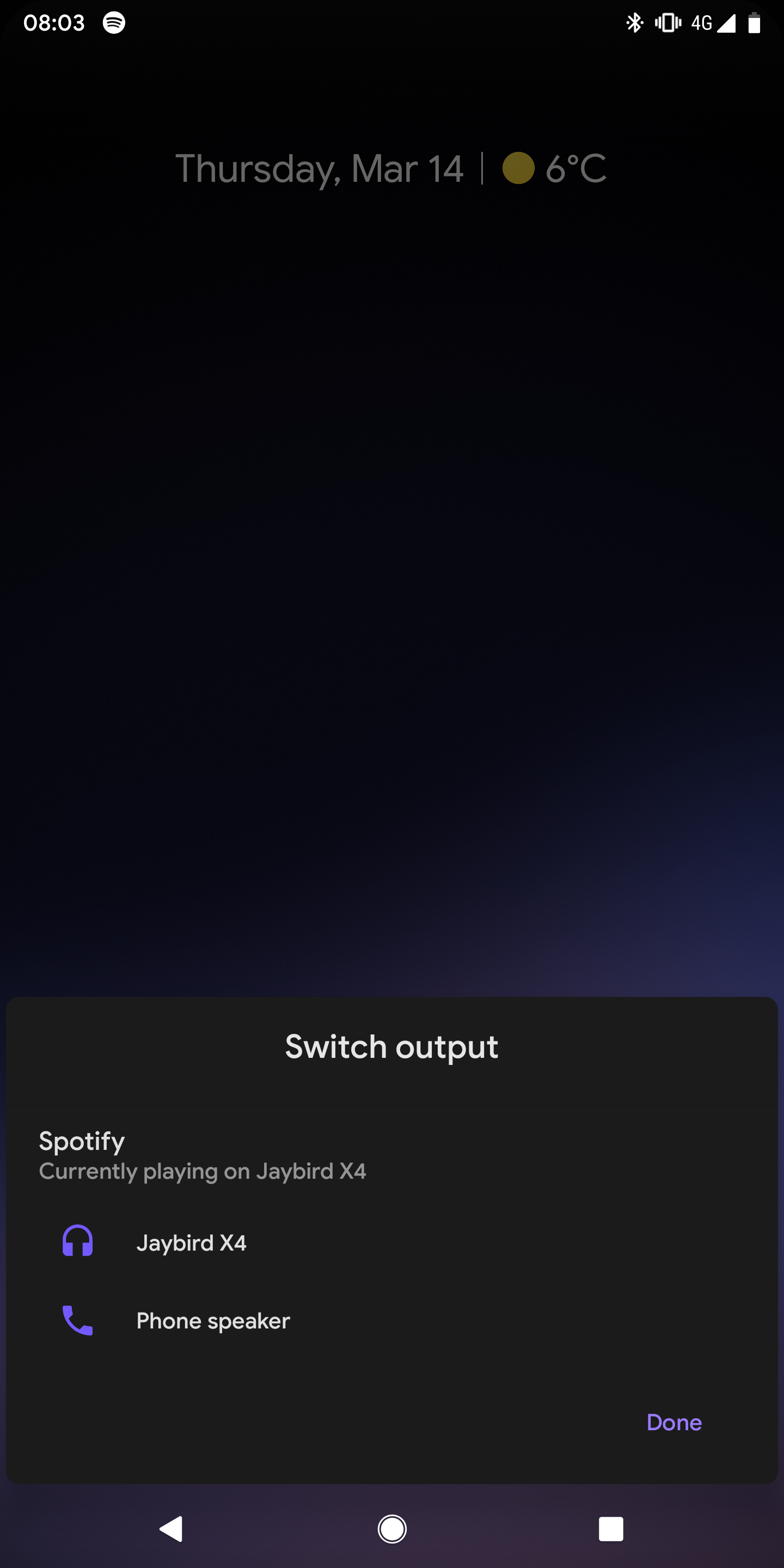
Task: Click the 4G network indicator
Action: tap(703, 23)
